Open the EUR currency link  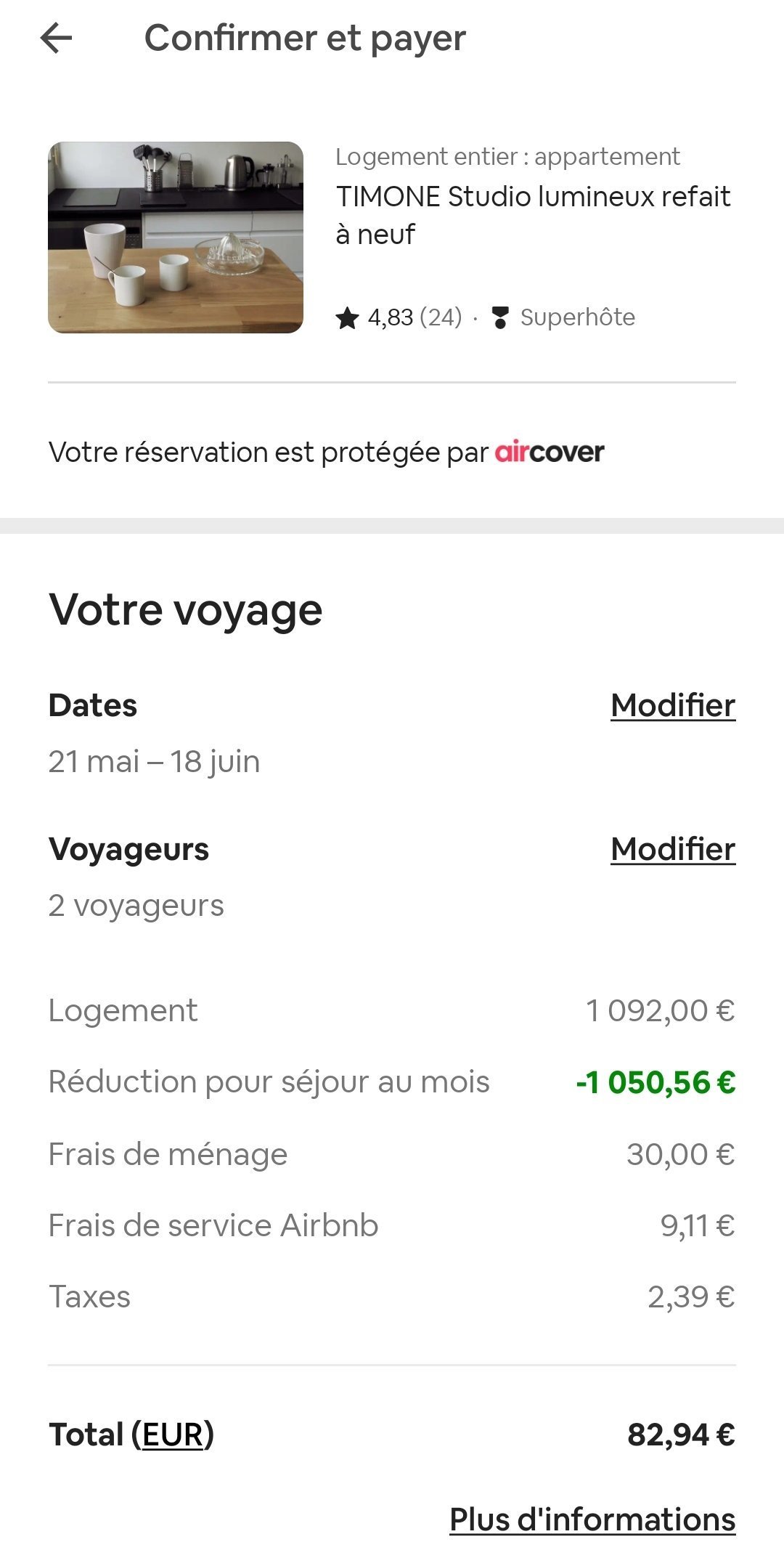[172, 1435]
